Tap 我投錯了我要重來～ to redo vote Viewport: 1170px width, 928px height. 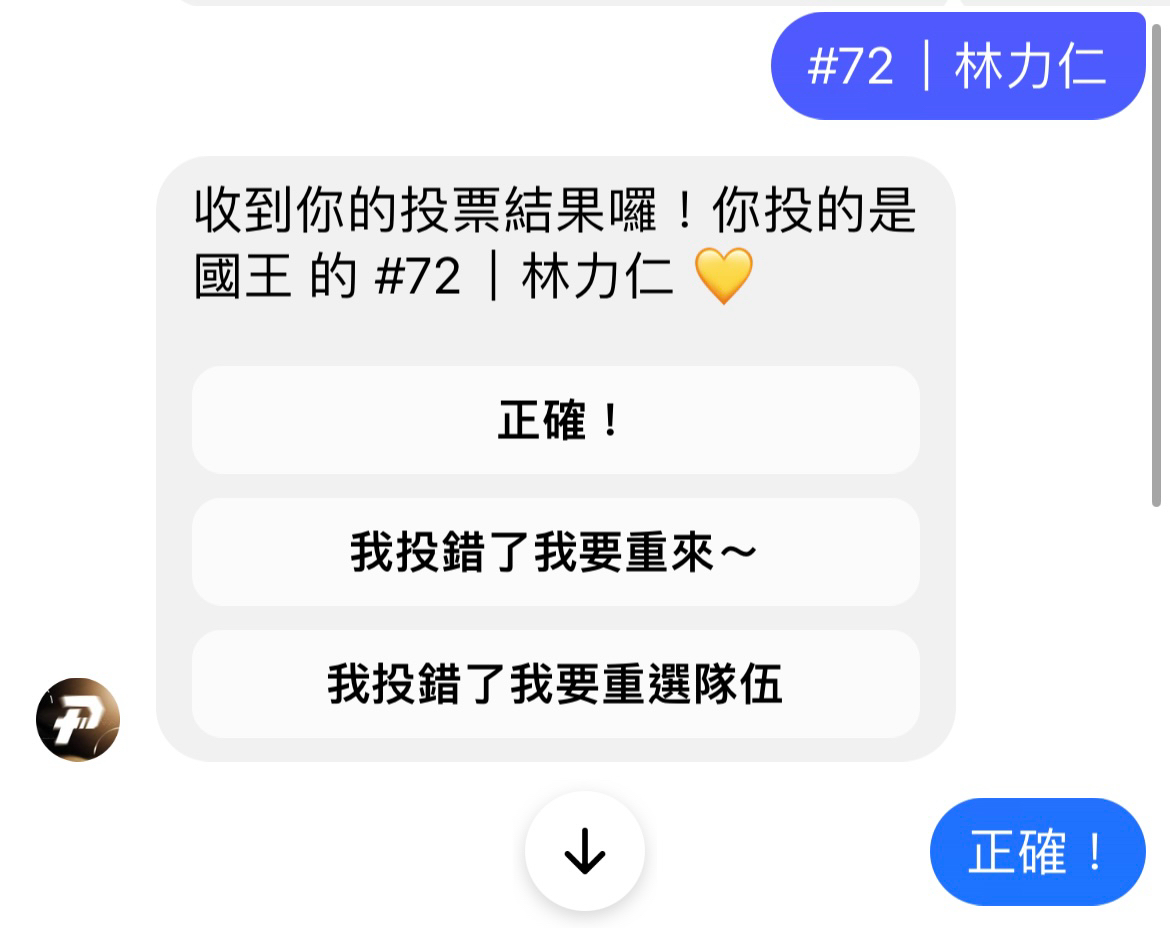(555, 552)
